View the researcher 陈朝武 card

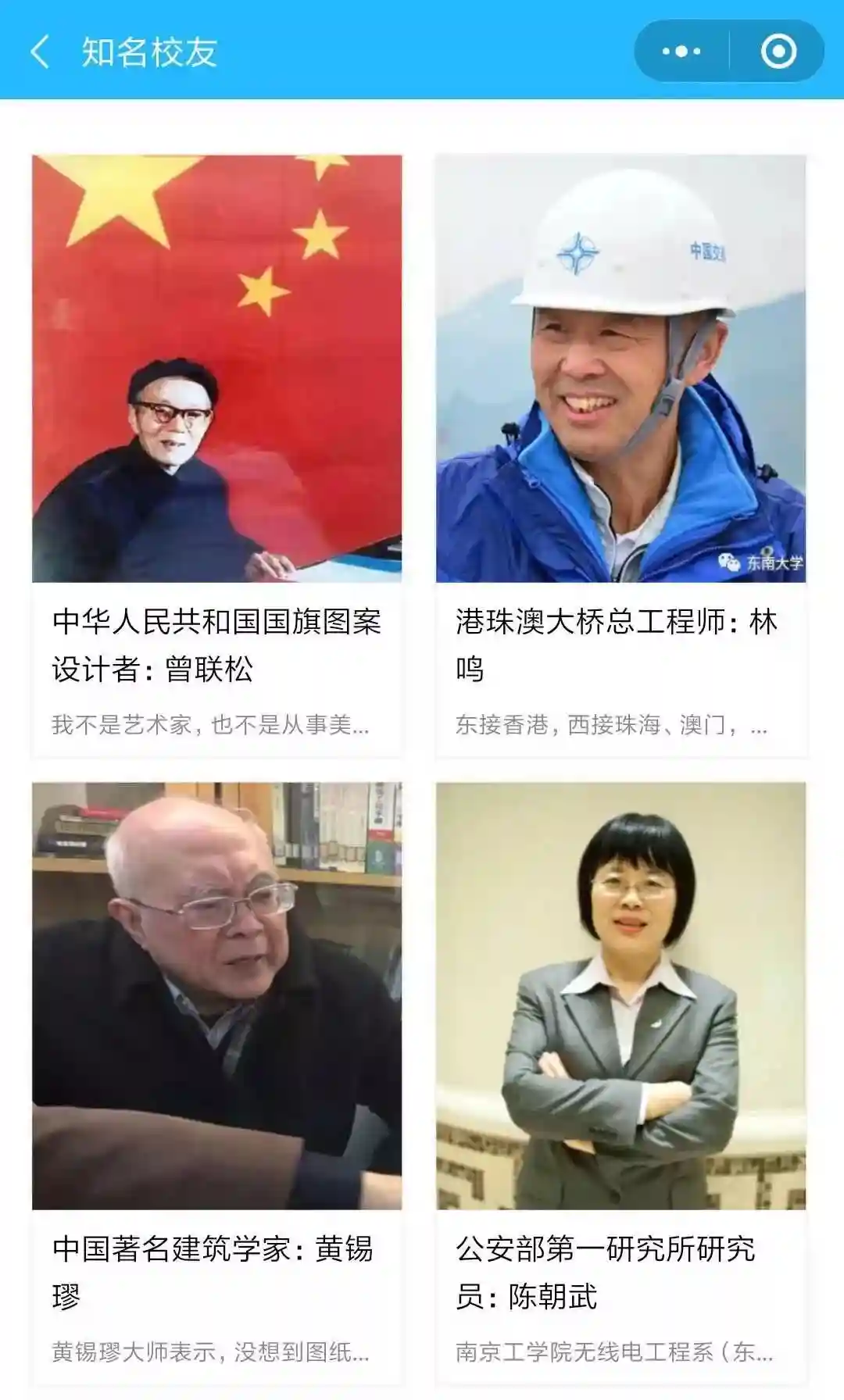620,1078
